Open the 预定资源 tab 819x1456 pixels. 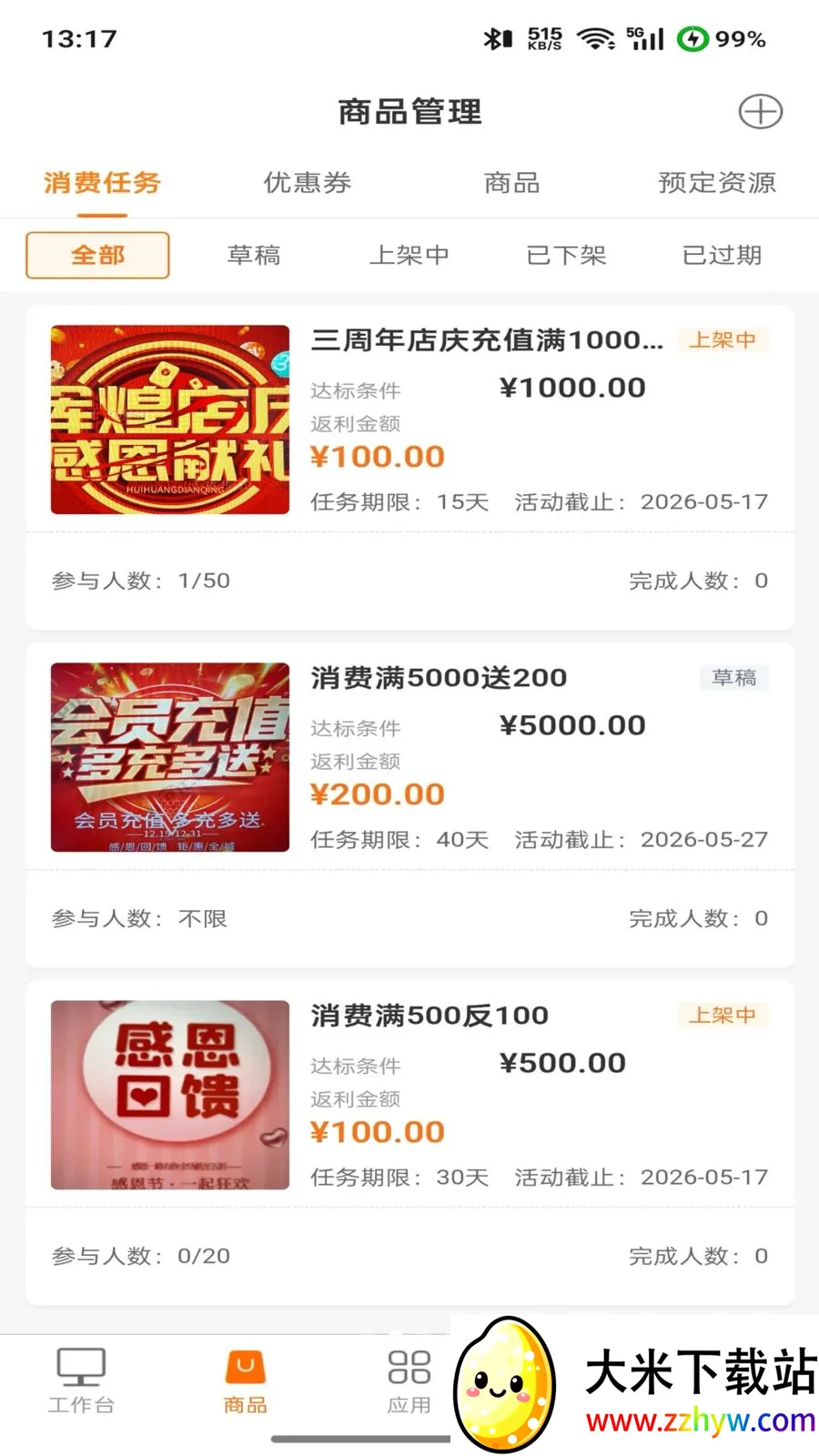717,183
